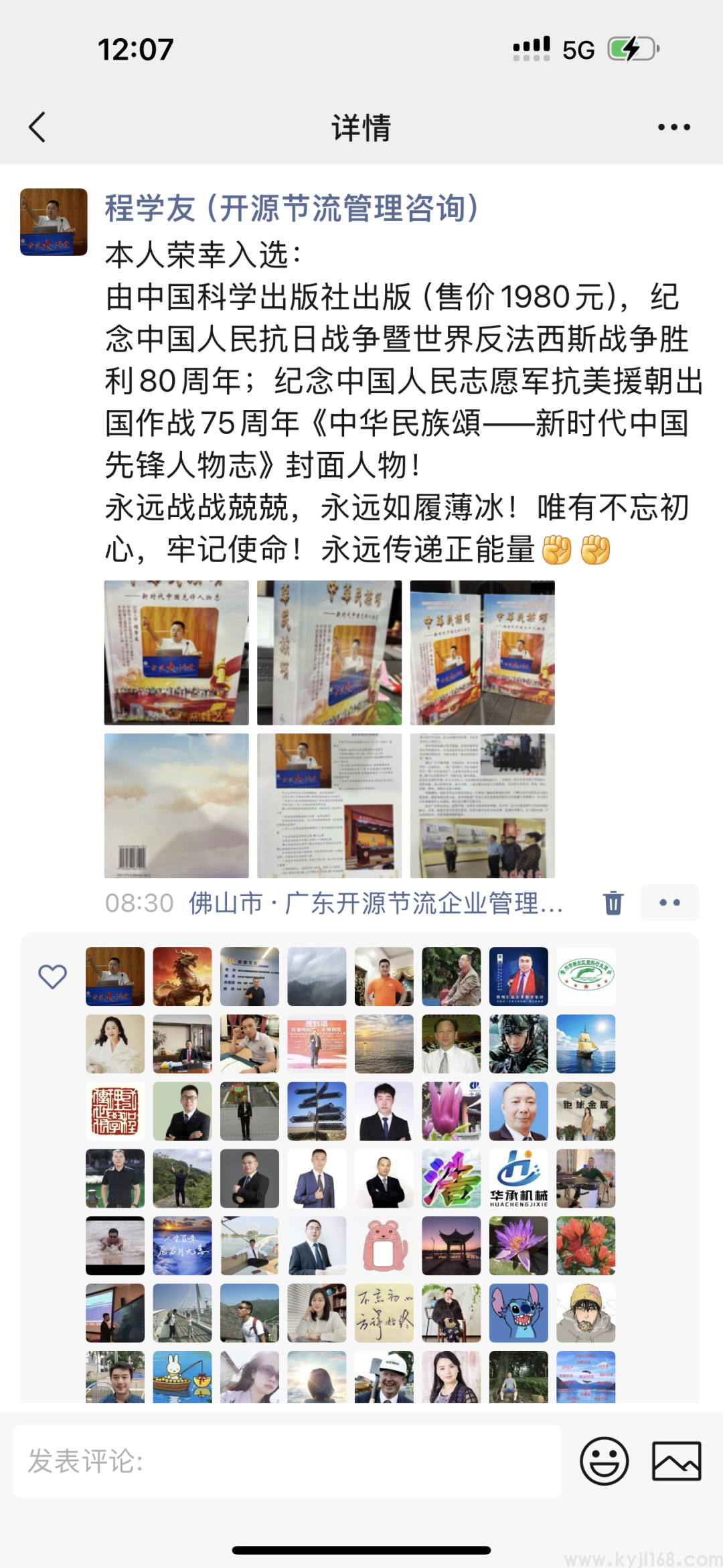The height and width of the screenshot is (1568, 723).
Task: Open the barcode back cover photo
Action: coord(177,805)
